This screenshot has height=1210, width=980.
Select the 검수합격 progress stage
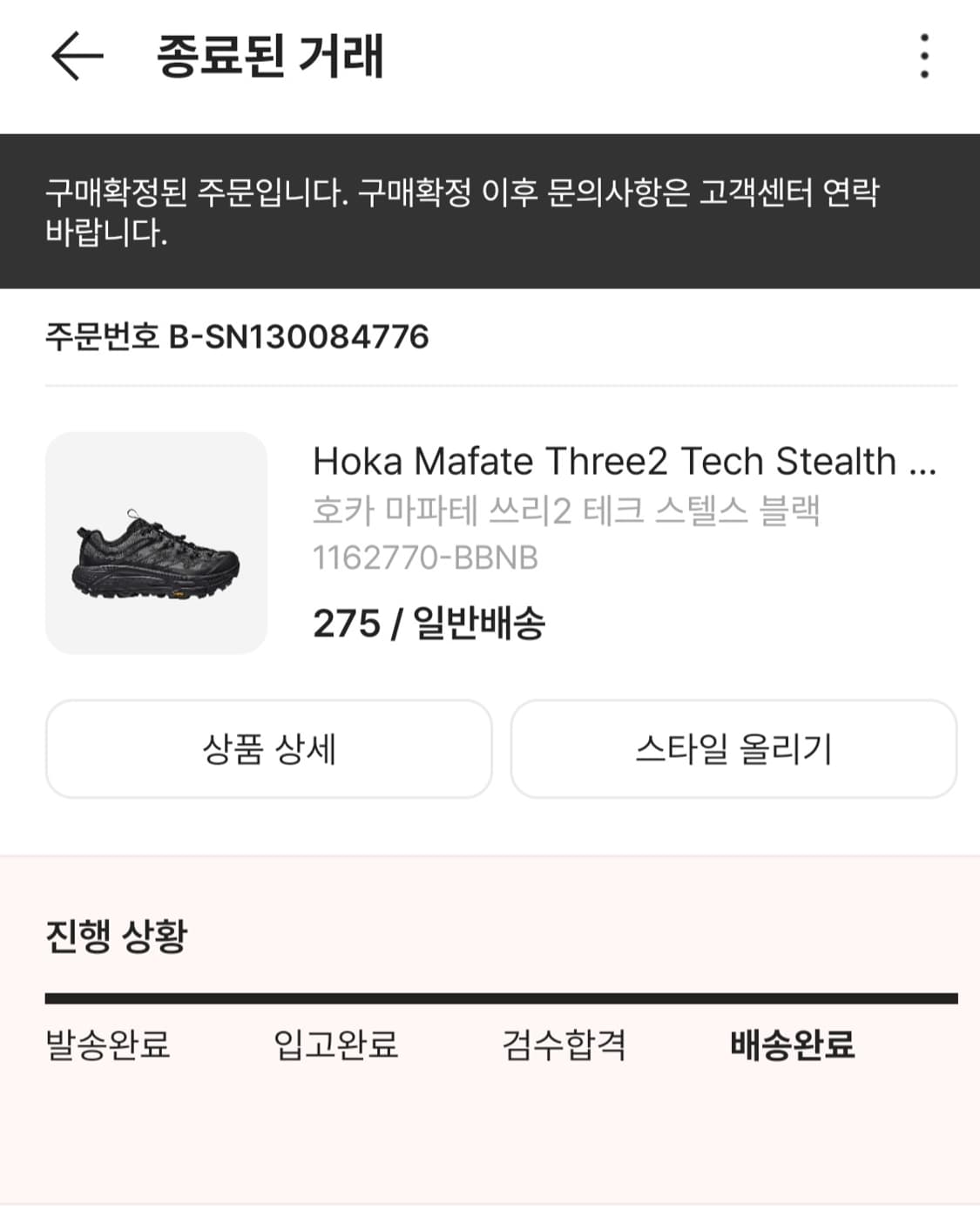click(564, 1049)
